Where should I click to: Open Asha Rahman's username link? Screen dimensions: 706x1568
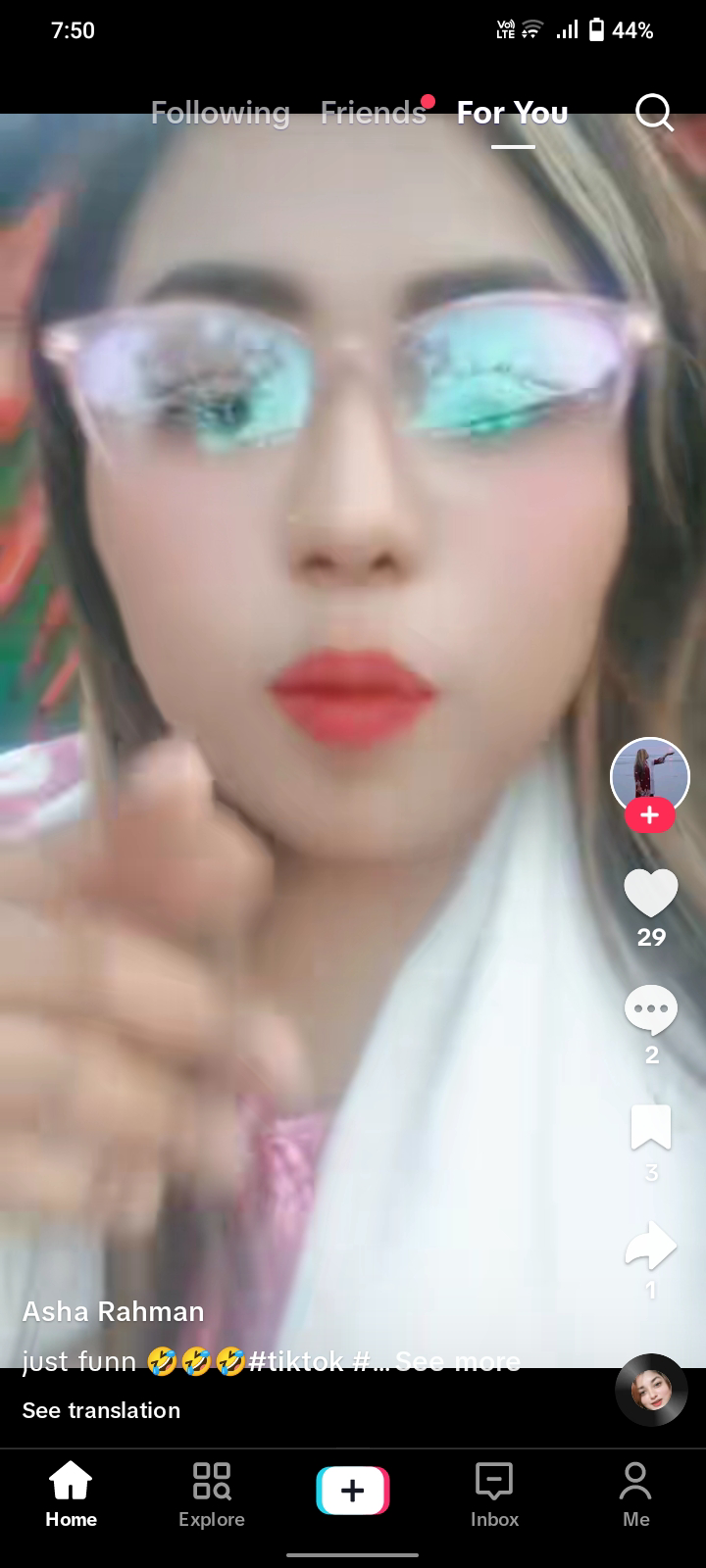(x=114, y=1311)
